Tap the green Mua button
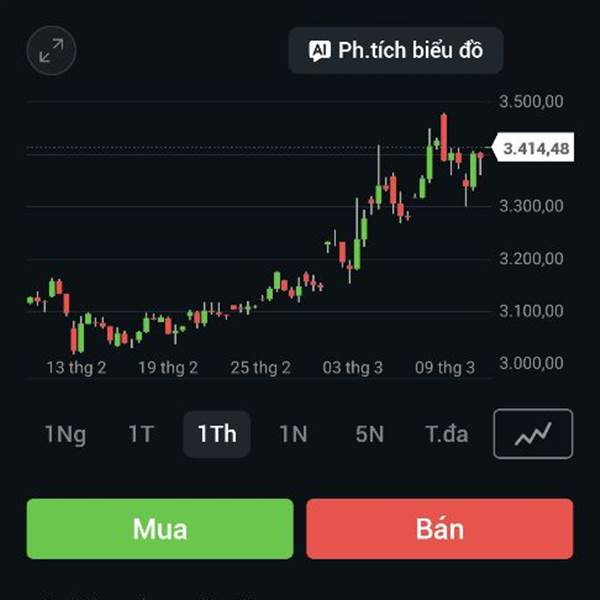 coord(160,529)
